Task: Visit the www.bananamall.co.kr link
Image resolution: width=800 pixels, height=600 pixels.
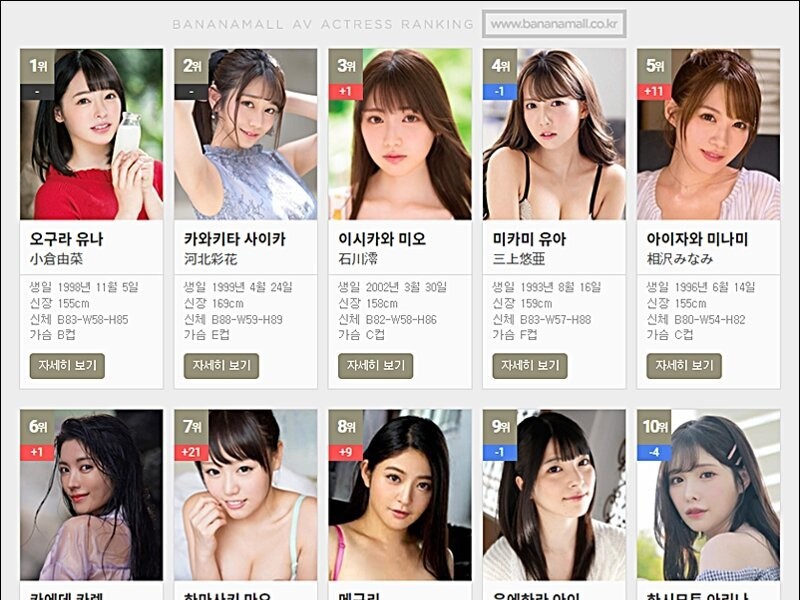Action: (553, 24)
